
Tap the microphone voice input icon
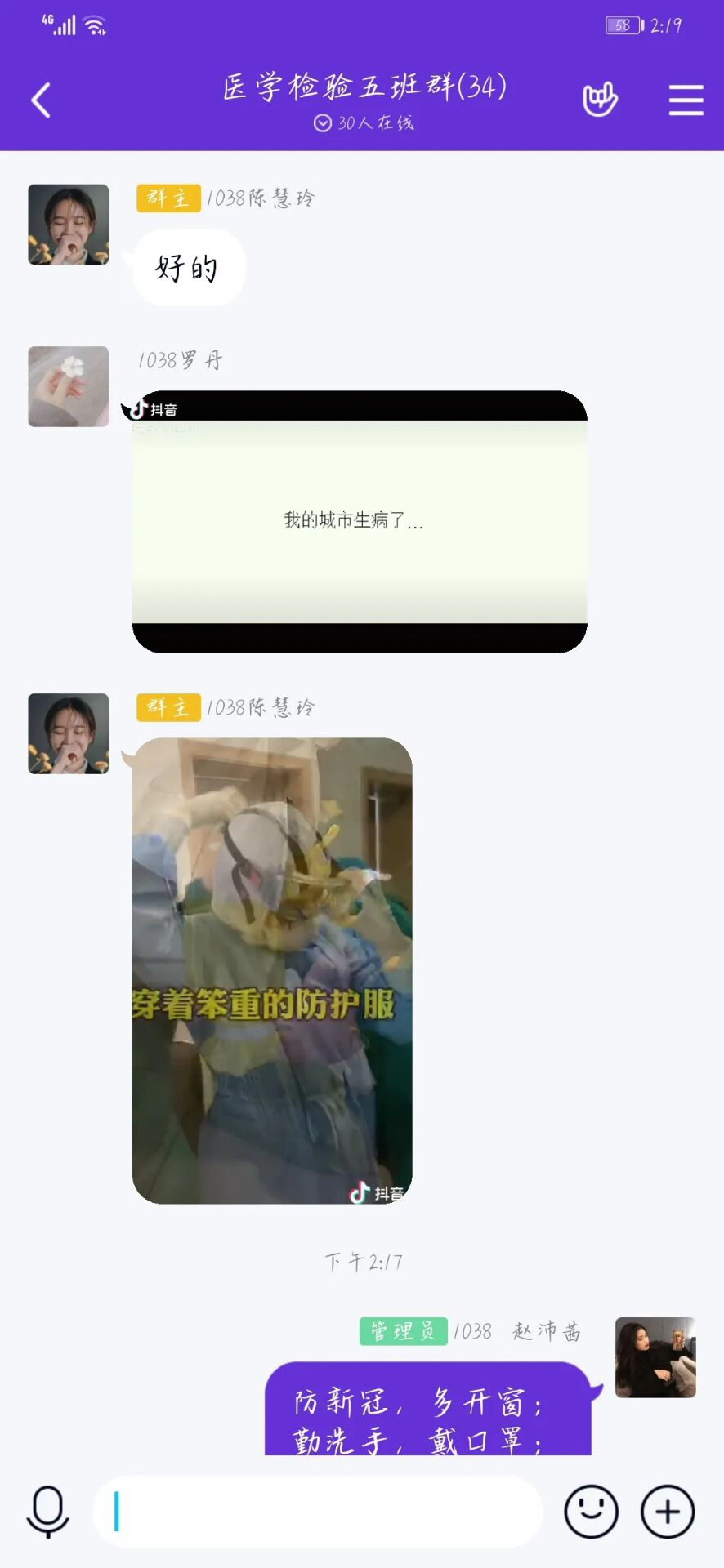(x=48, y=1512)
